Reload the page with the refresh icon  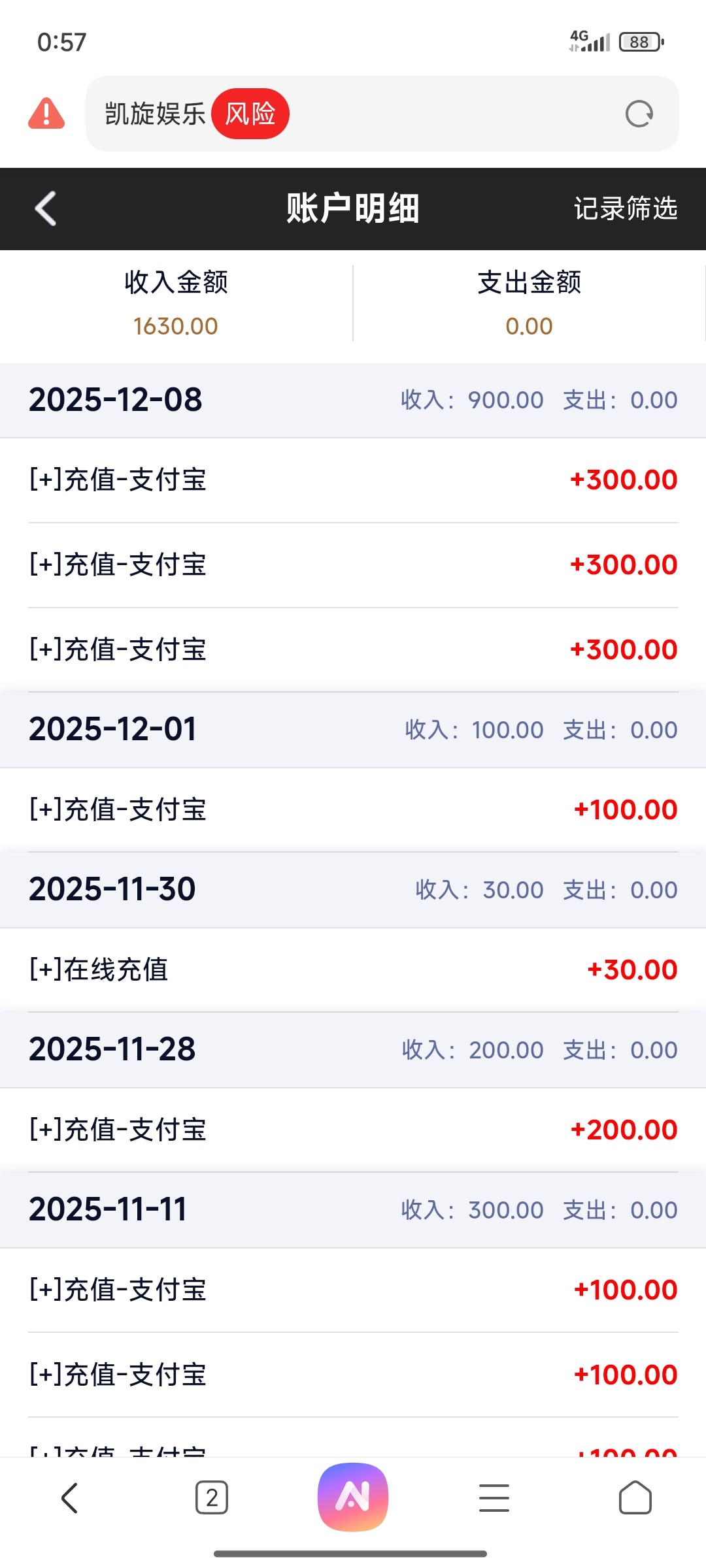pos(639,114)
